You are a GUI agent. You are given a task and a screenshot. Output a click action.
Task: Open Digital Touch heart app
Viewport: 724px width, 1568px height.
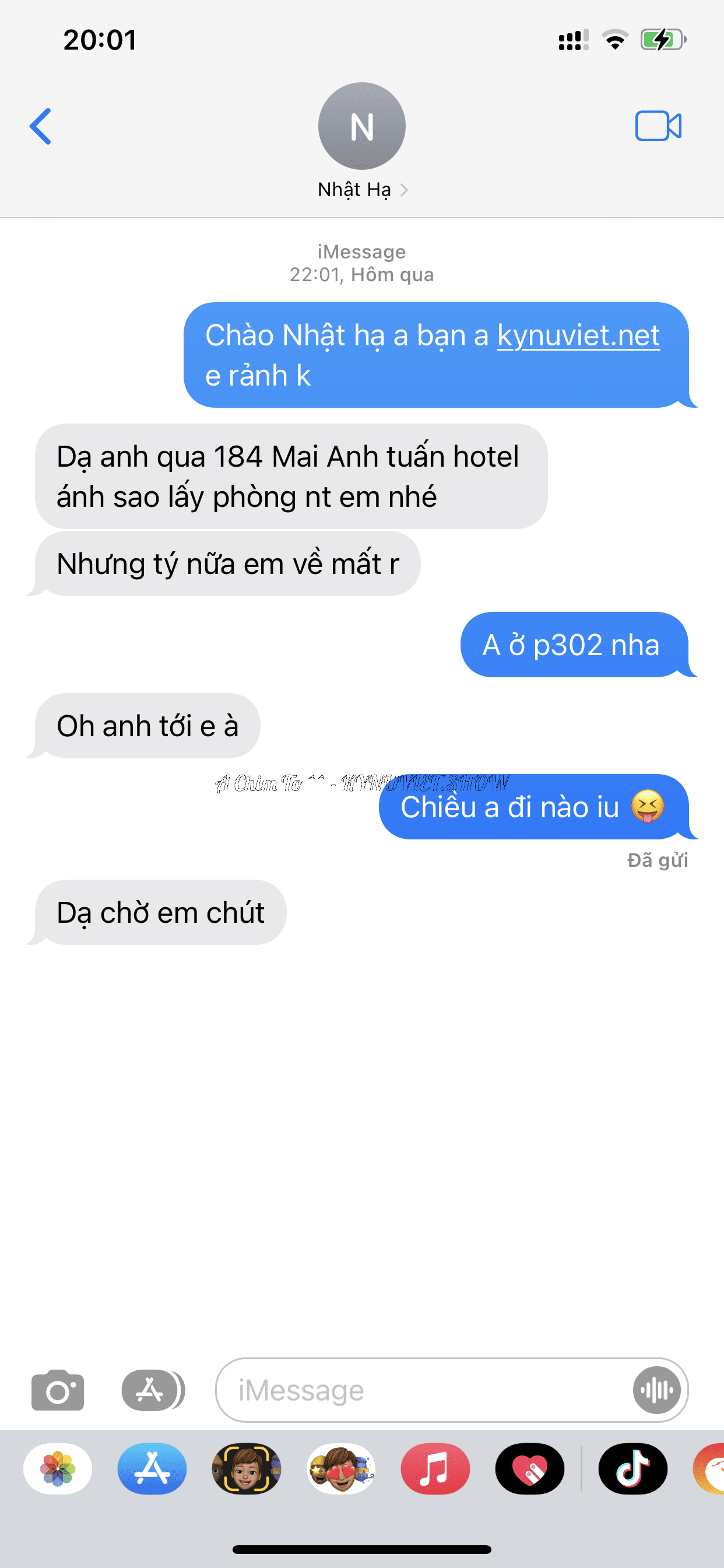[x=529, y=1469]
